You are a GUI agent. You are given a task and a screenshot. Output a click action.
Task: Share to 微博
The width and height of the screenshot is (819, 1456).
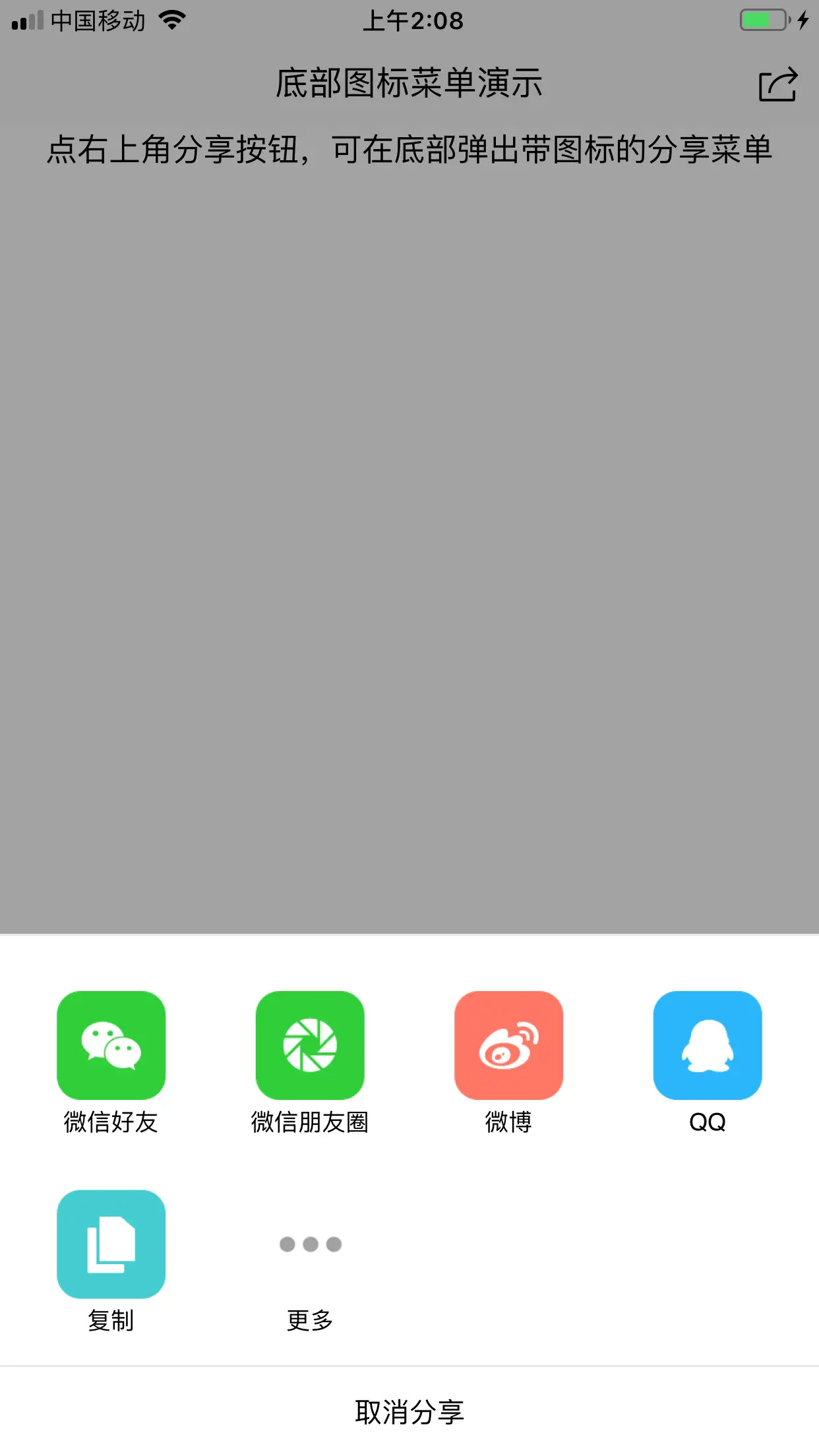click(x=508, y=1046)
